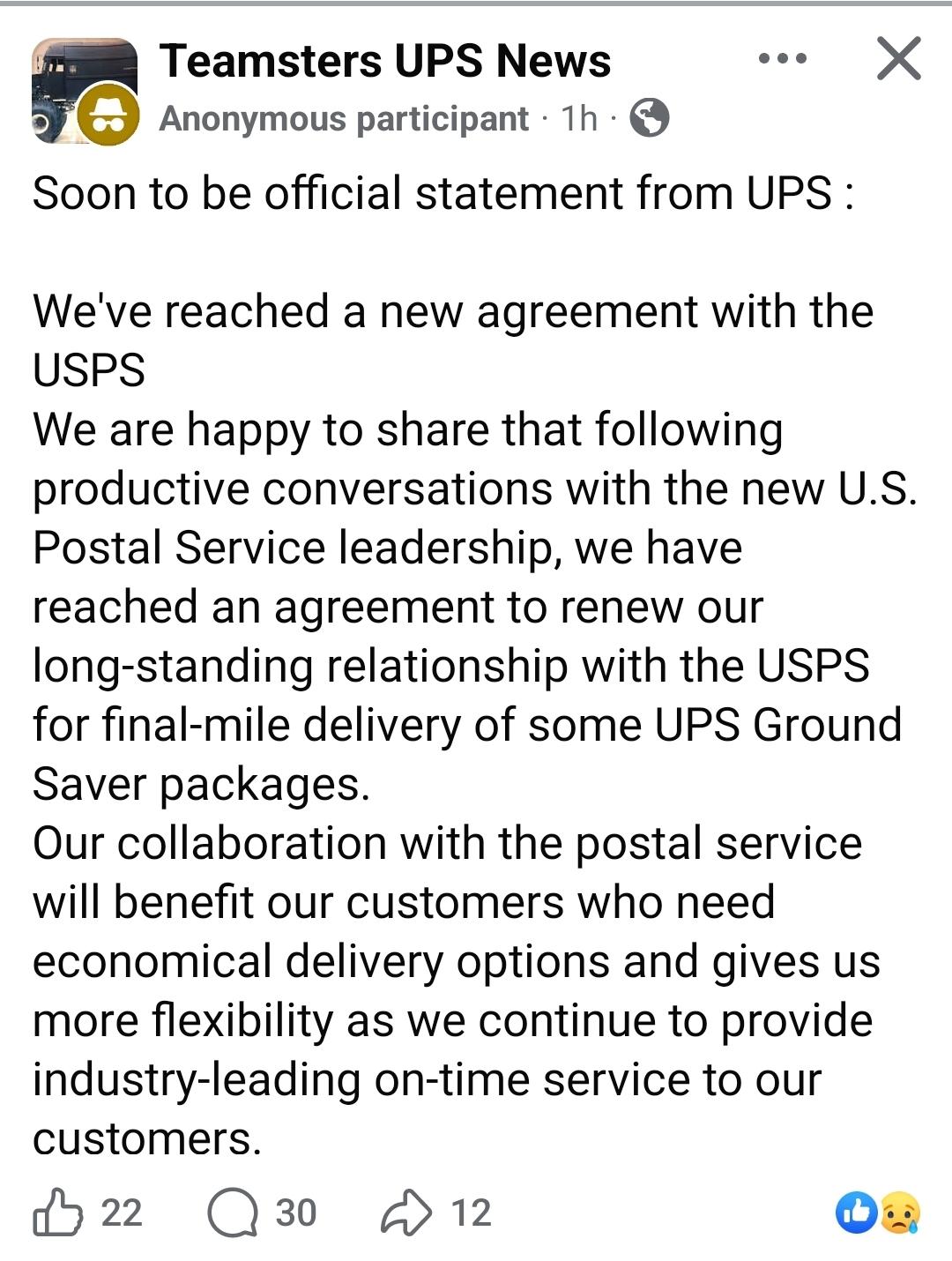Screen dimensions: 952x1261
Task: Open comments on this post
Action: (234, 1212)
